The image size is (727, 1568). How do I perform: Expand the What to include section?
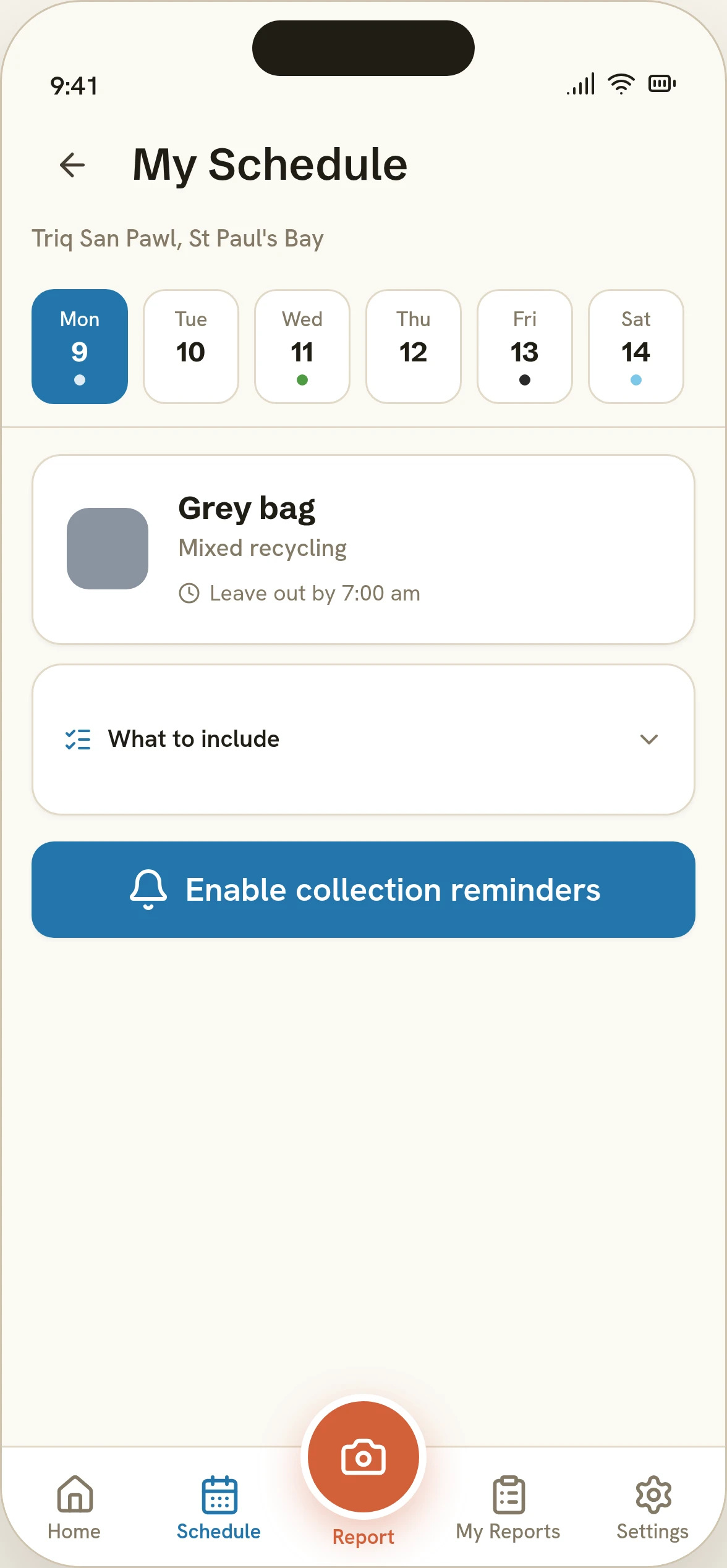(363, 740)
